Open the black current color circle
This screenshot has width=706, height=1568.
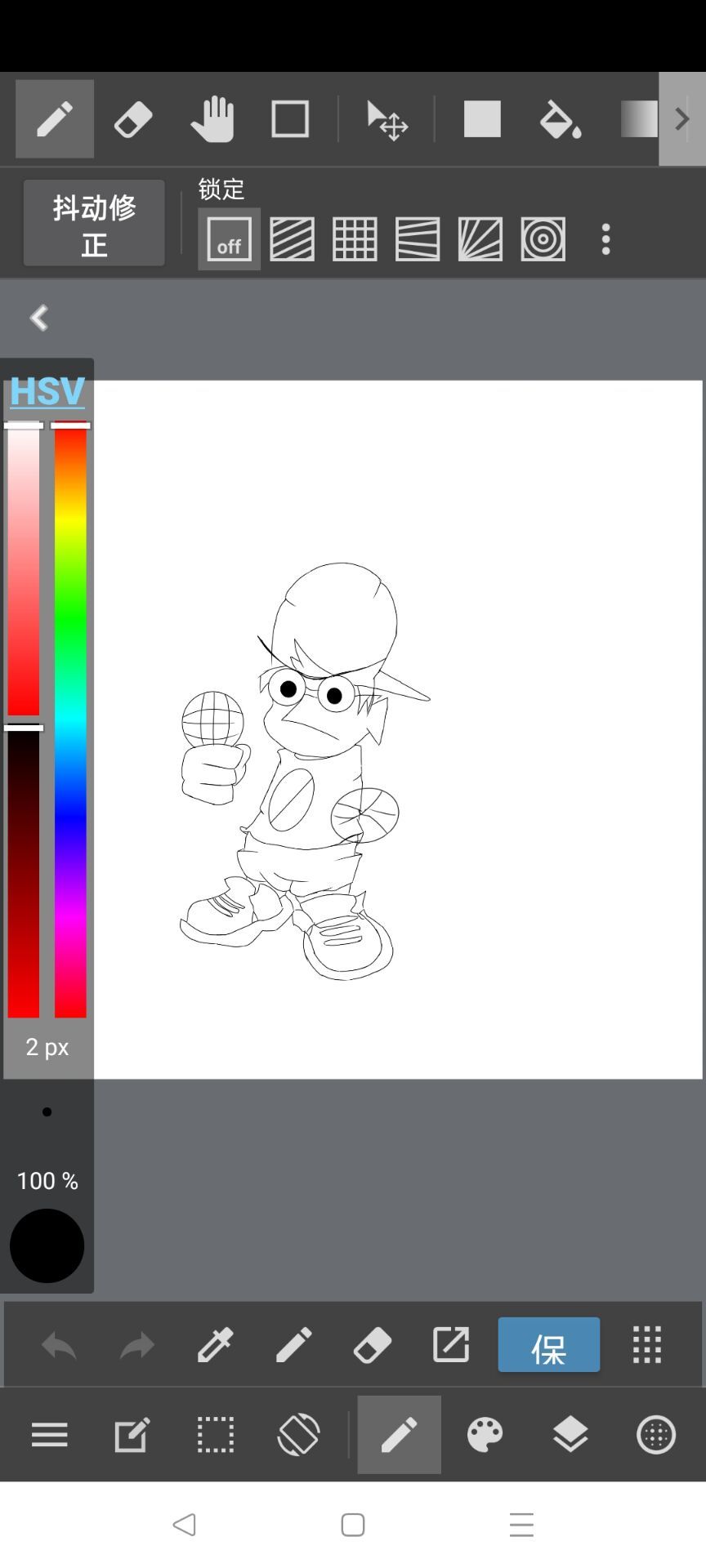click(x=47, y=1245)
